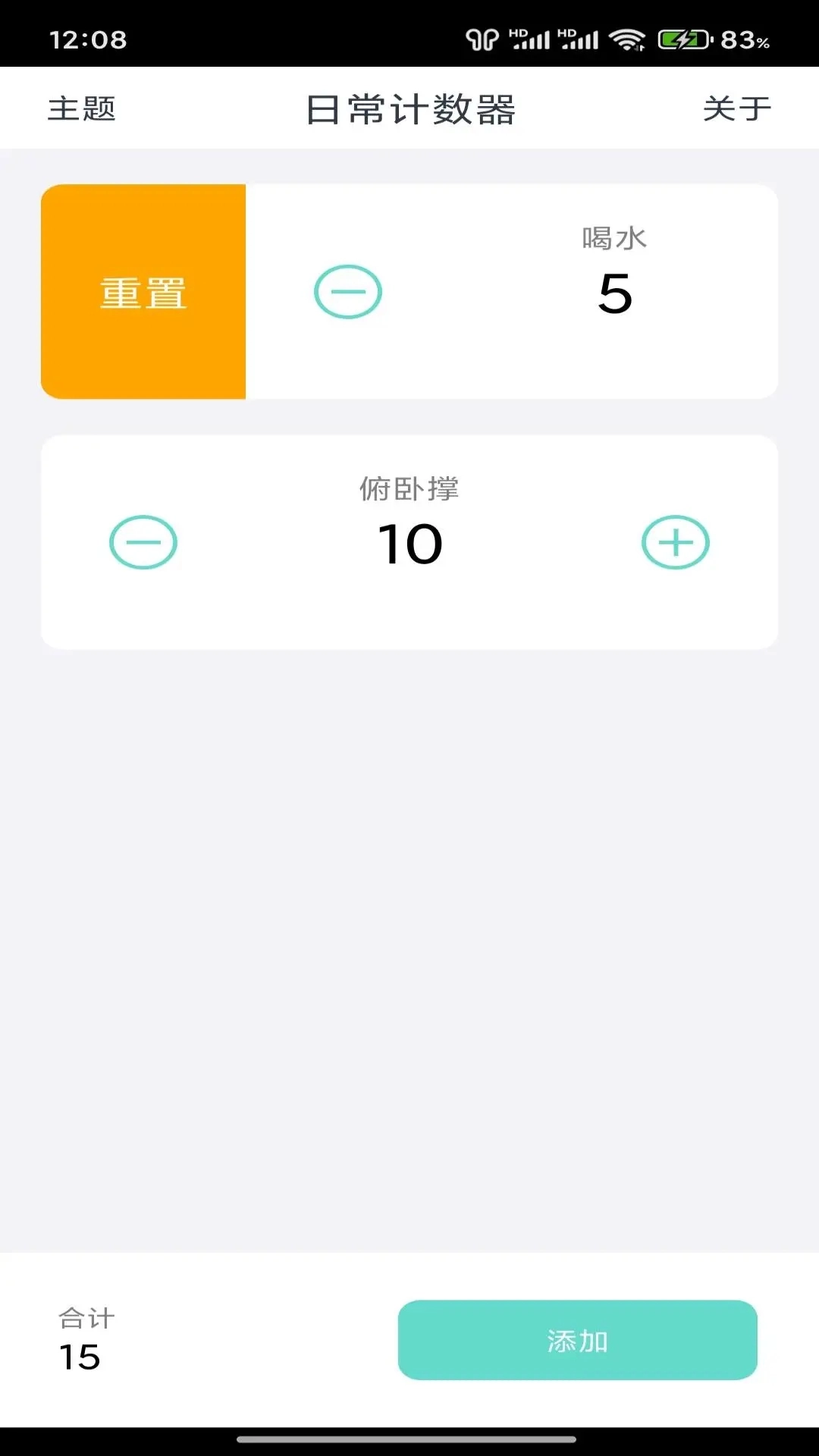Viewport: 819px width, 1456px height.
Task: Tap the orange 重置 reset button
Action: coord(143,292)
